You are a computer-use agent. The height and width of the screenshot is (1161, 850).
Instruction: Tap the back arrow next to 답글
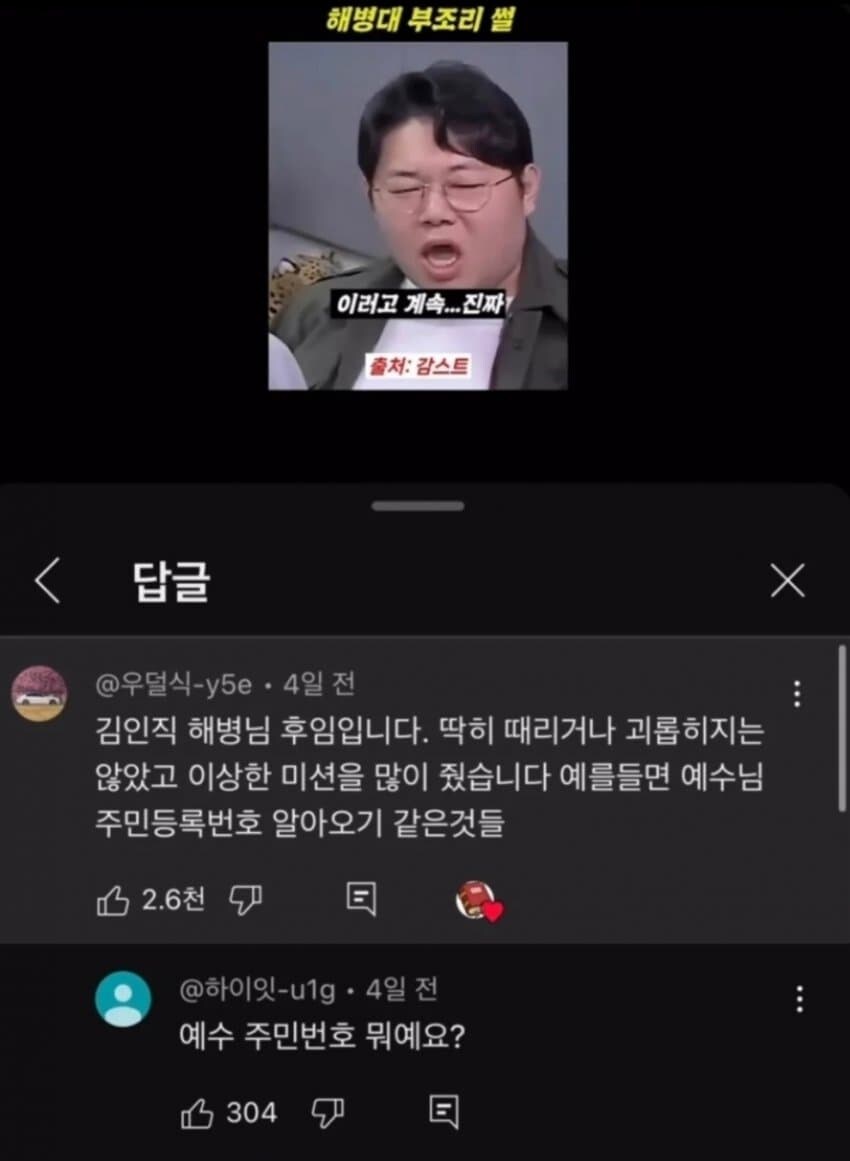click(x=49, y=582)
